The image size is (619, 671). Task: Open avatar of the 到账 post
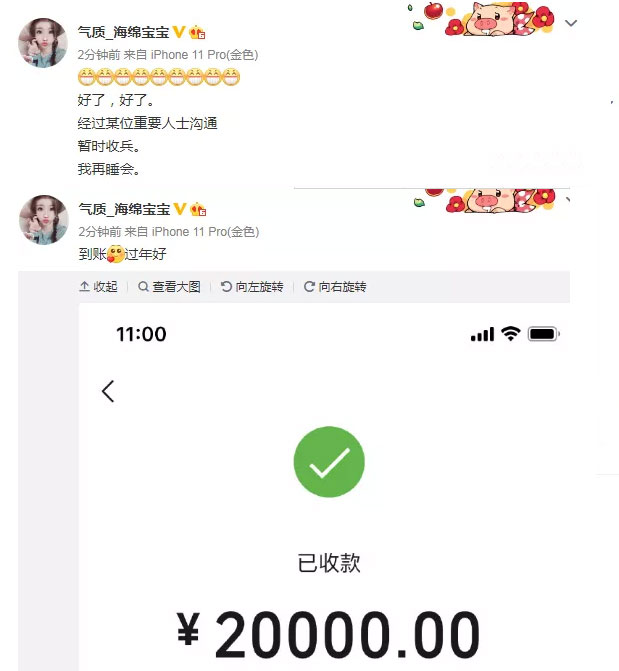pyautogui.click(x=44, y=219)
